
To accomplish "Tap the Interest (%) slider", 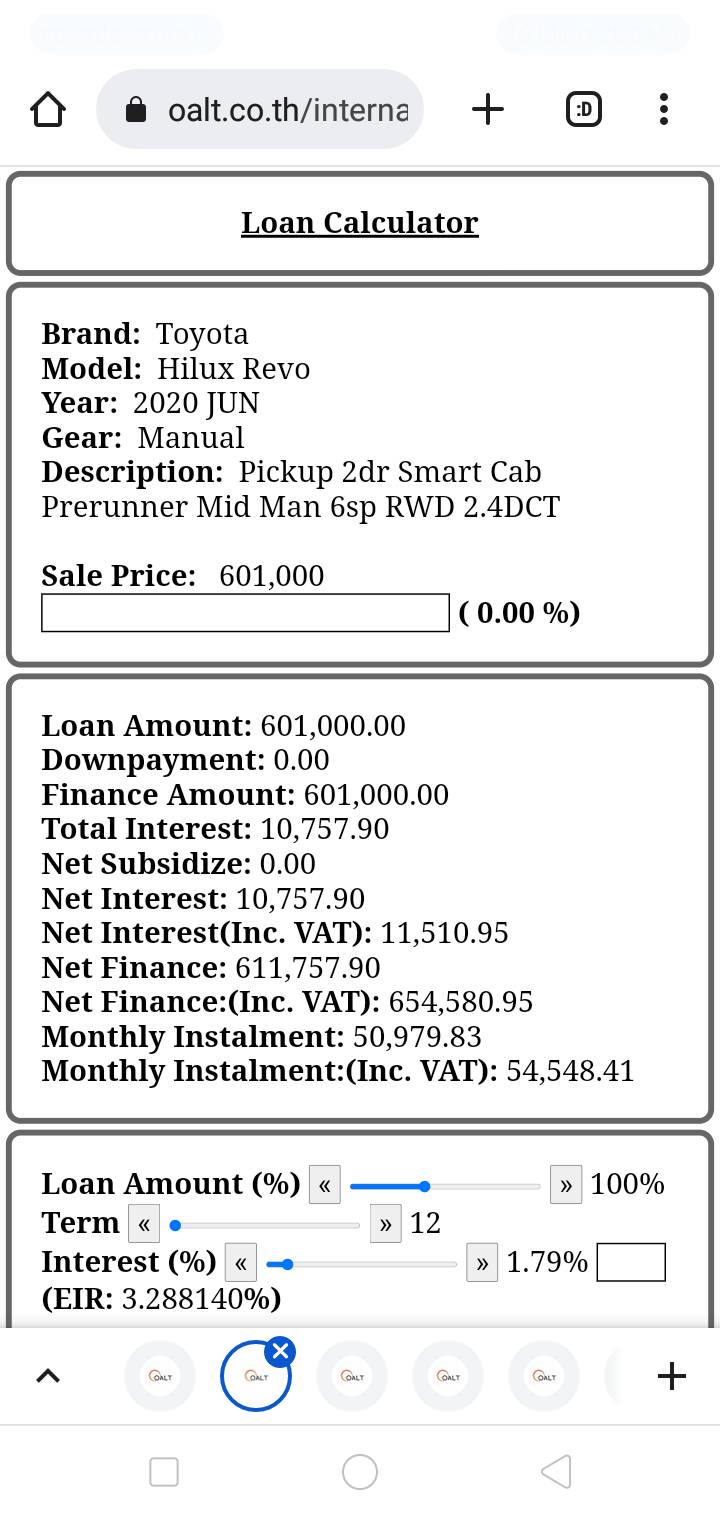I will pos(362,1264).
